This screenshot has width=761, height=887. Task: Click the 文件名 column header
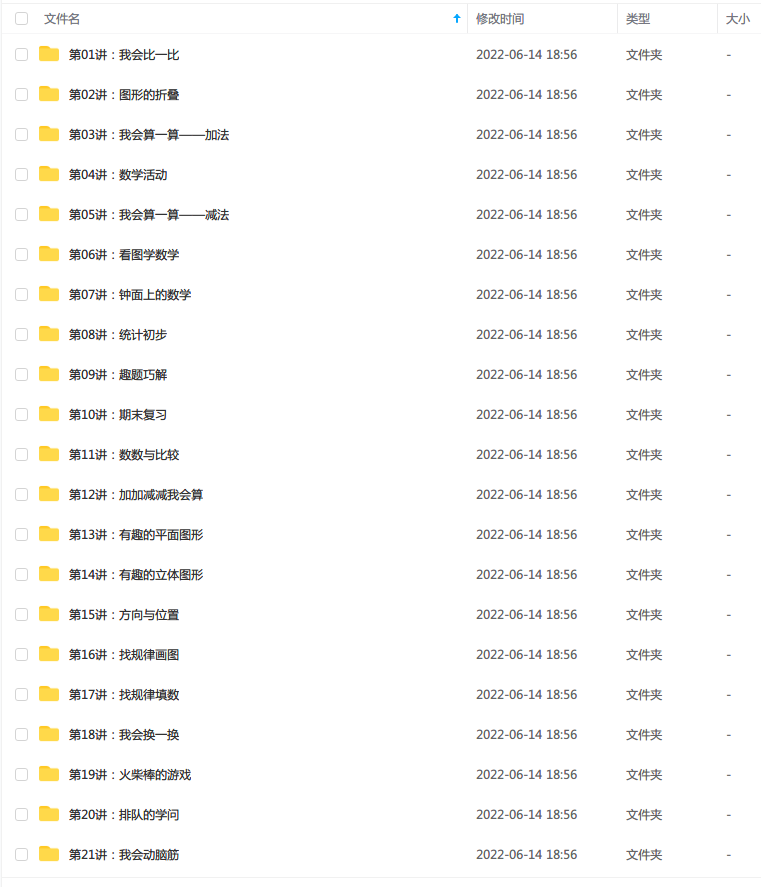(x=56, y=17)
